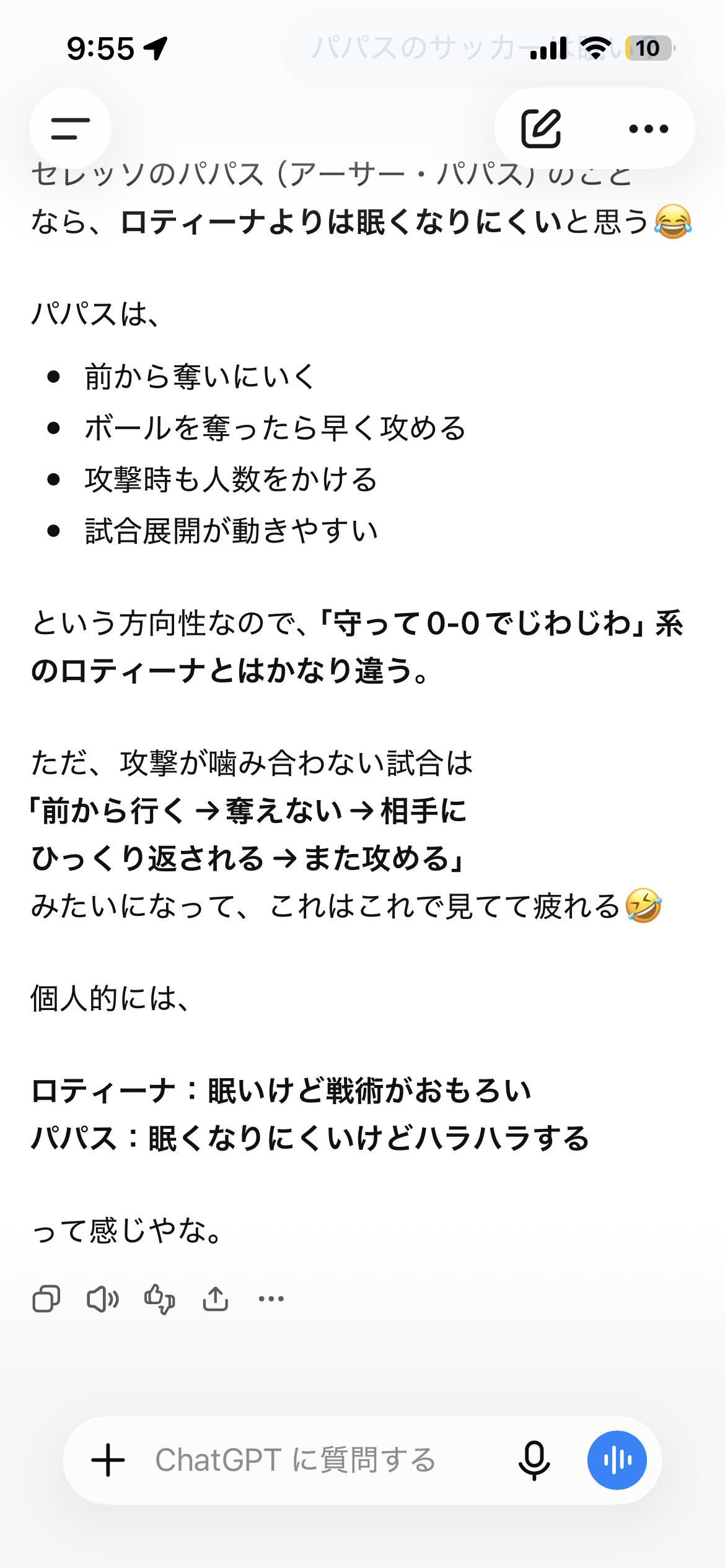Rate the response with the thumbs feedback icon
This screenshot has height=1568, width=725.
click(159, 1299)
